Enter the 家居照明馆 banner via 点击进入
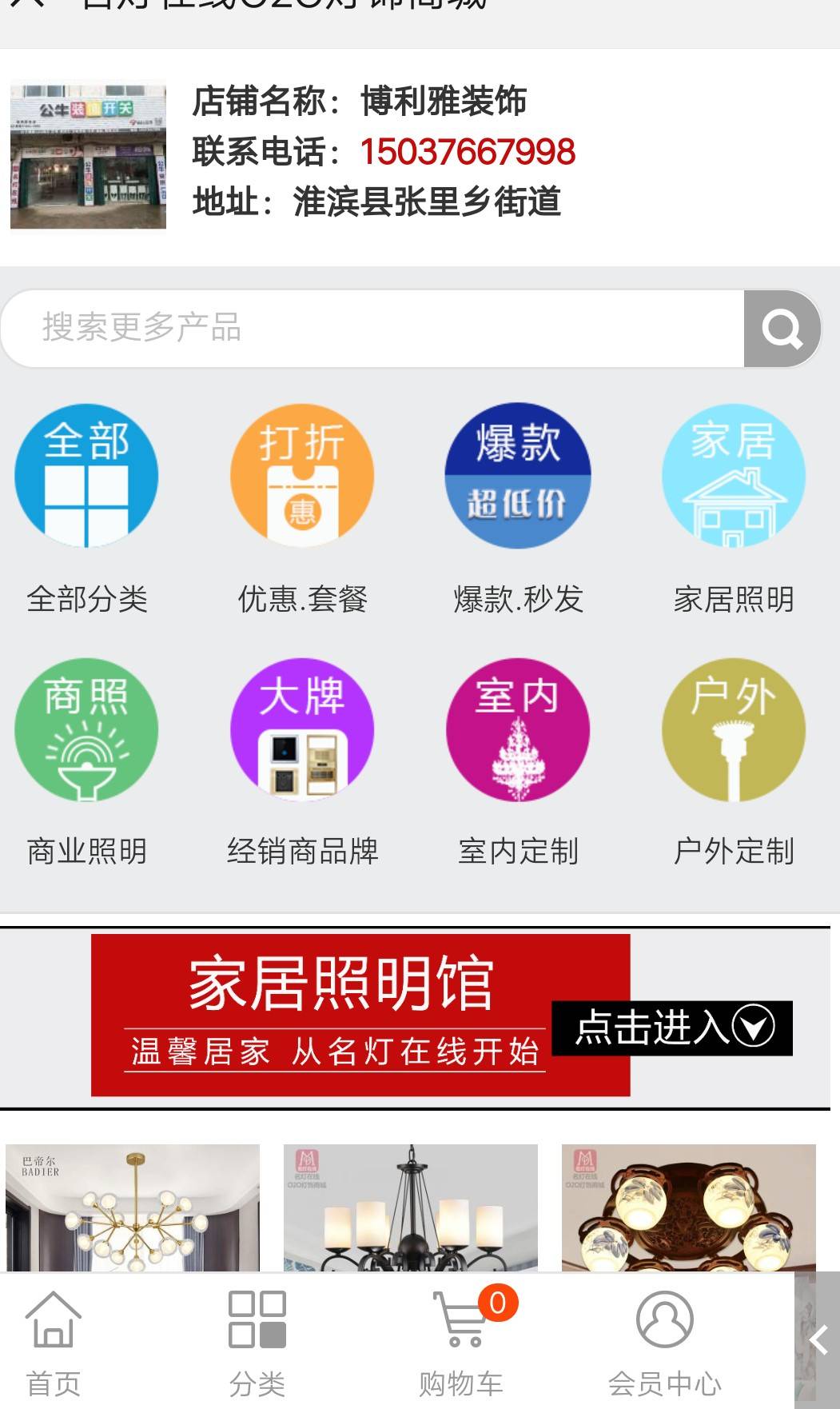The height and width of the screenshot is (1409, 840). (x=672, y=1028)
